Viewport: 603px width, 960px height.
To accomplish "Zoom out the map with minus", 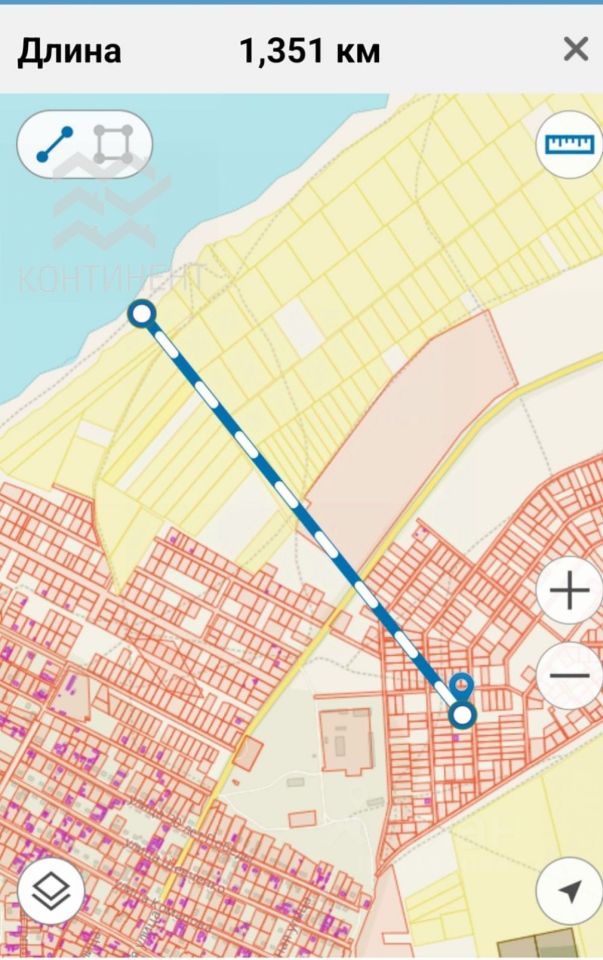I will click(569, 676).
